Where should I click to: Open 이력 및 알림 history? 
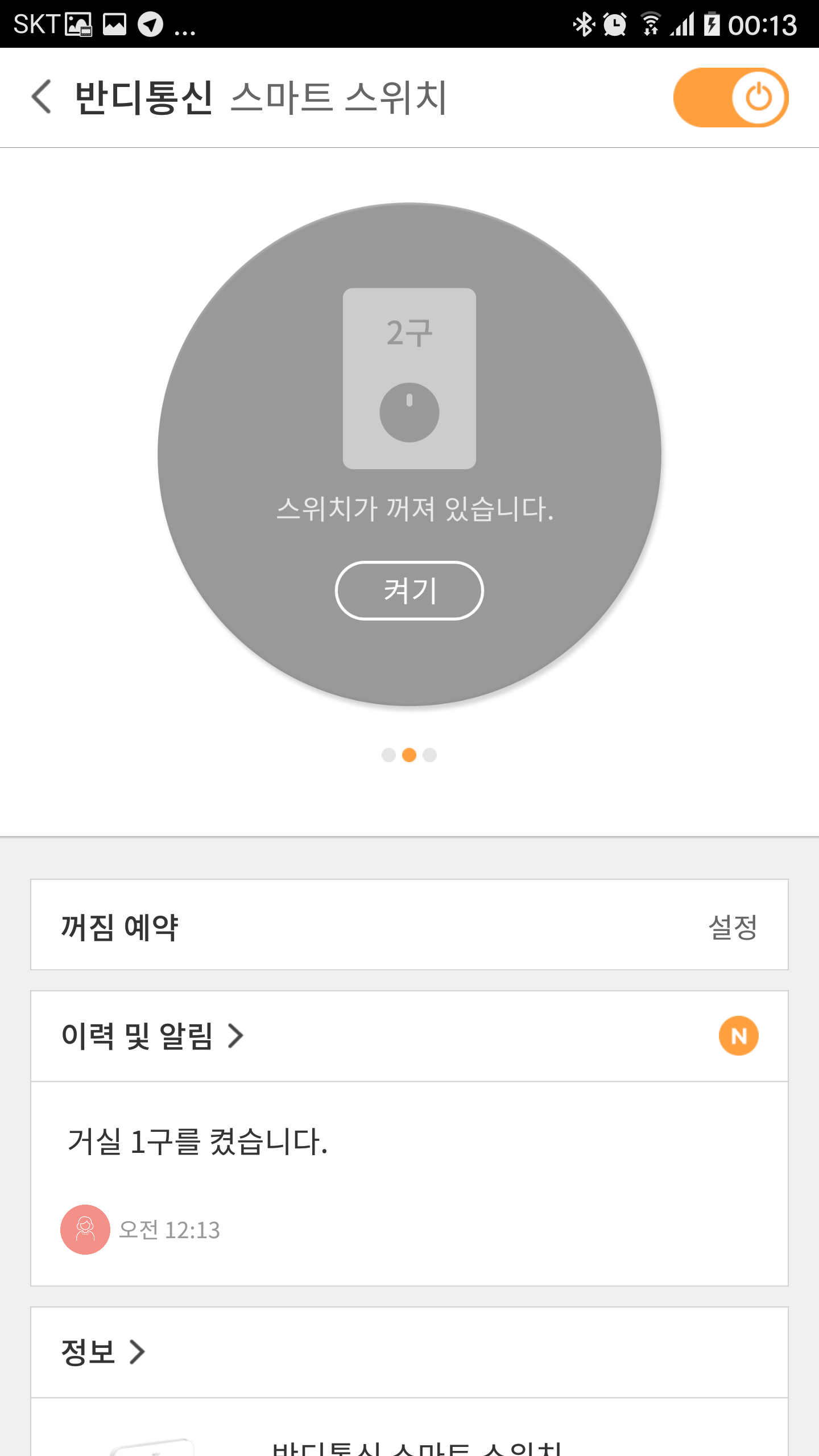pyautogui.click(x=152, y=1036)
